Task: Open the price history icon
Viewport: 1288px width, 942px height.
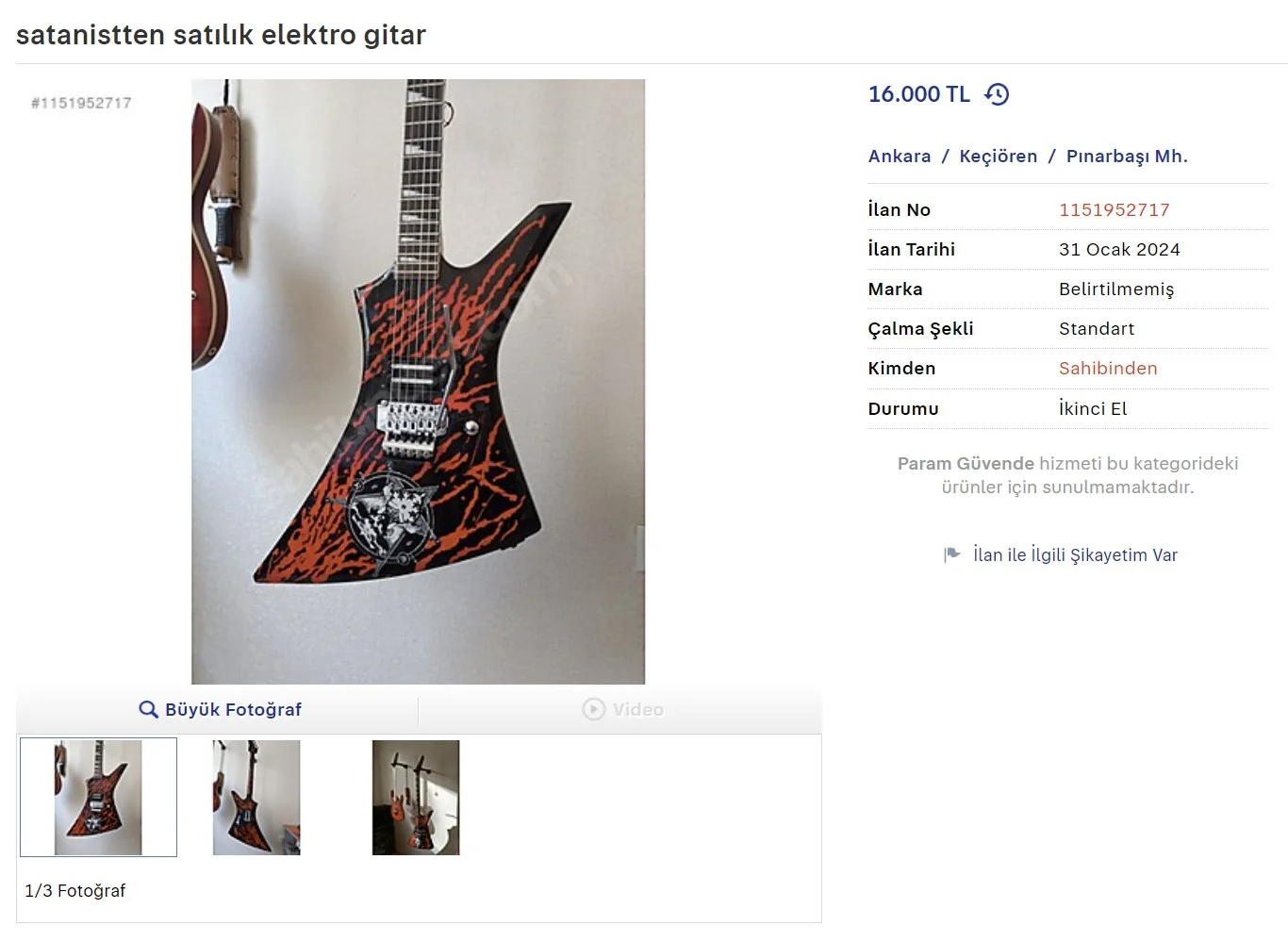Action: point(997,94)
